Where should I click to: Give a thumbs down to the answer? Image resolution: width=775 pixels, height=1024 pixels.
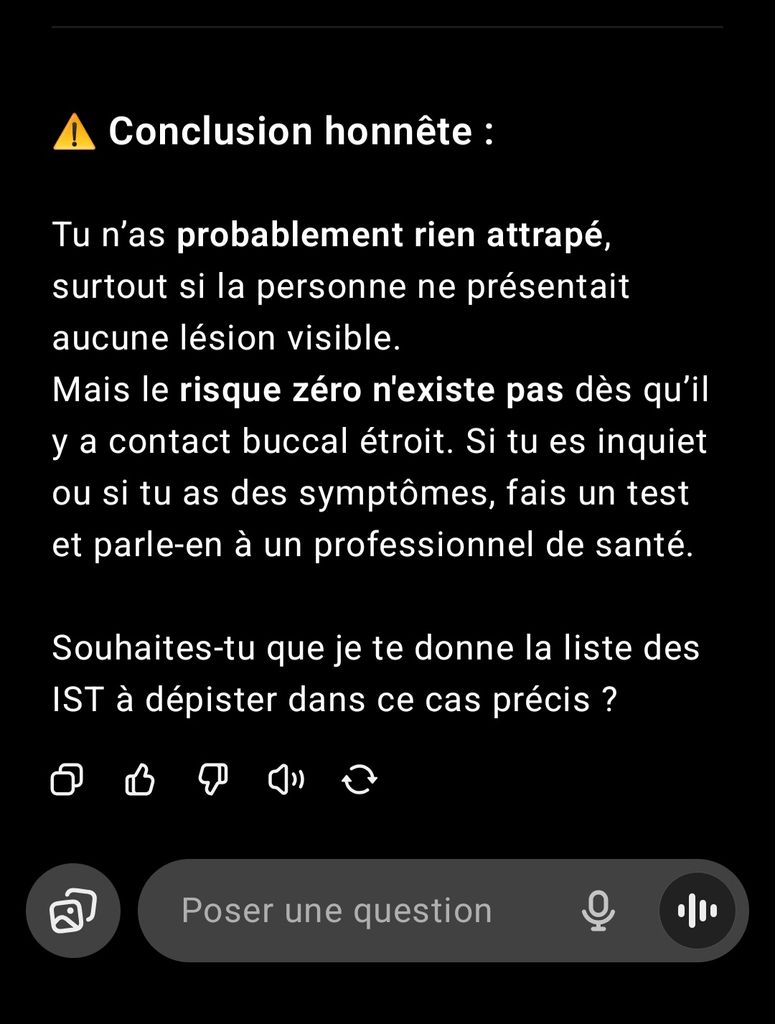point(213,779)
